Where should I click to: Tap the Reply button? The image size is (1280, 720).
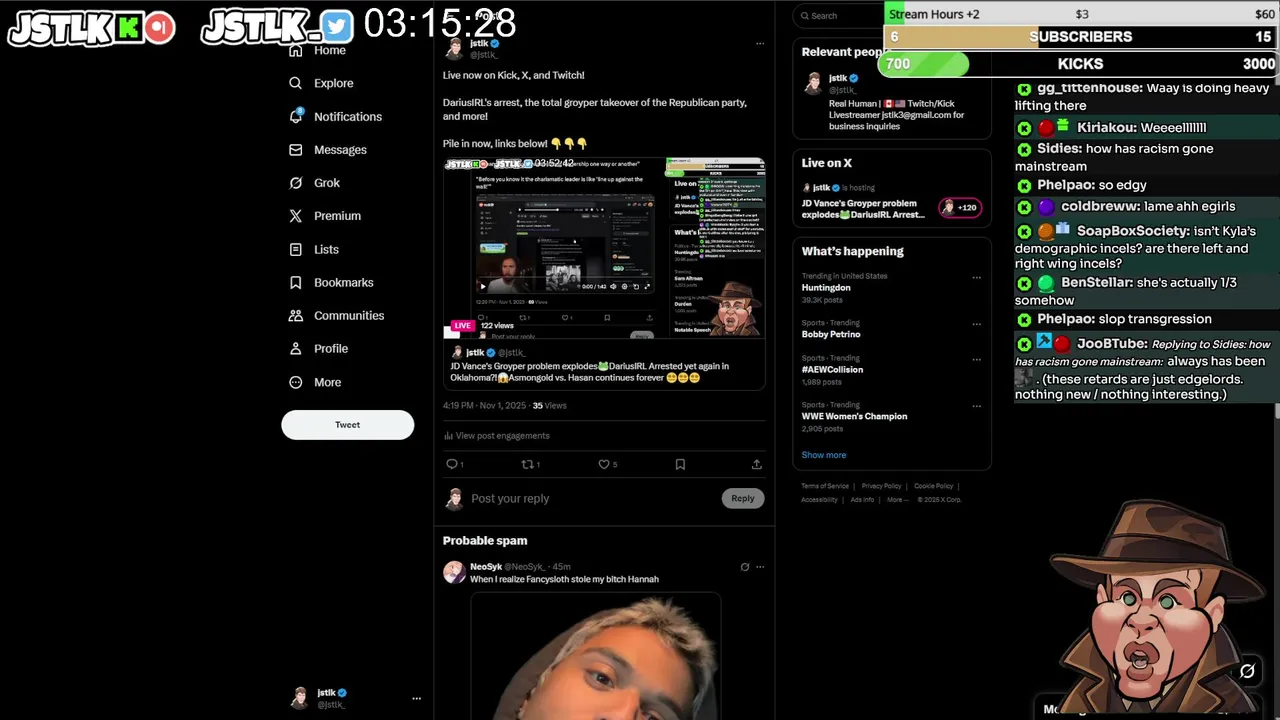point(742,498)
